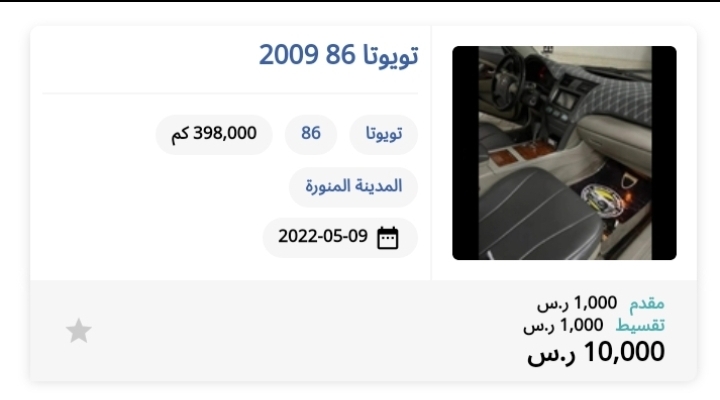Open the تويوتا 86 2009 listing title

click(x=338, y=55)
